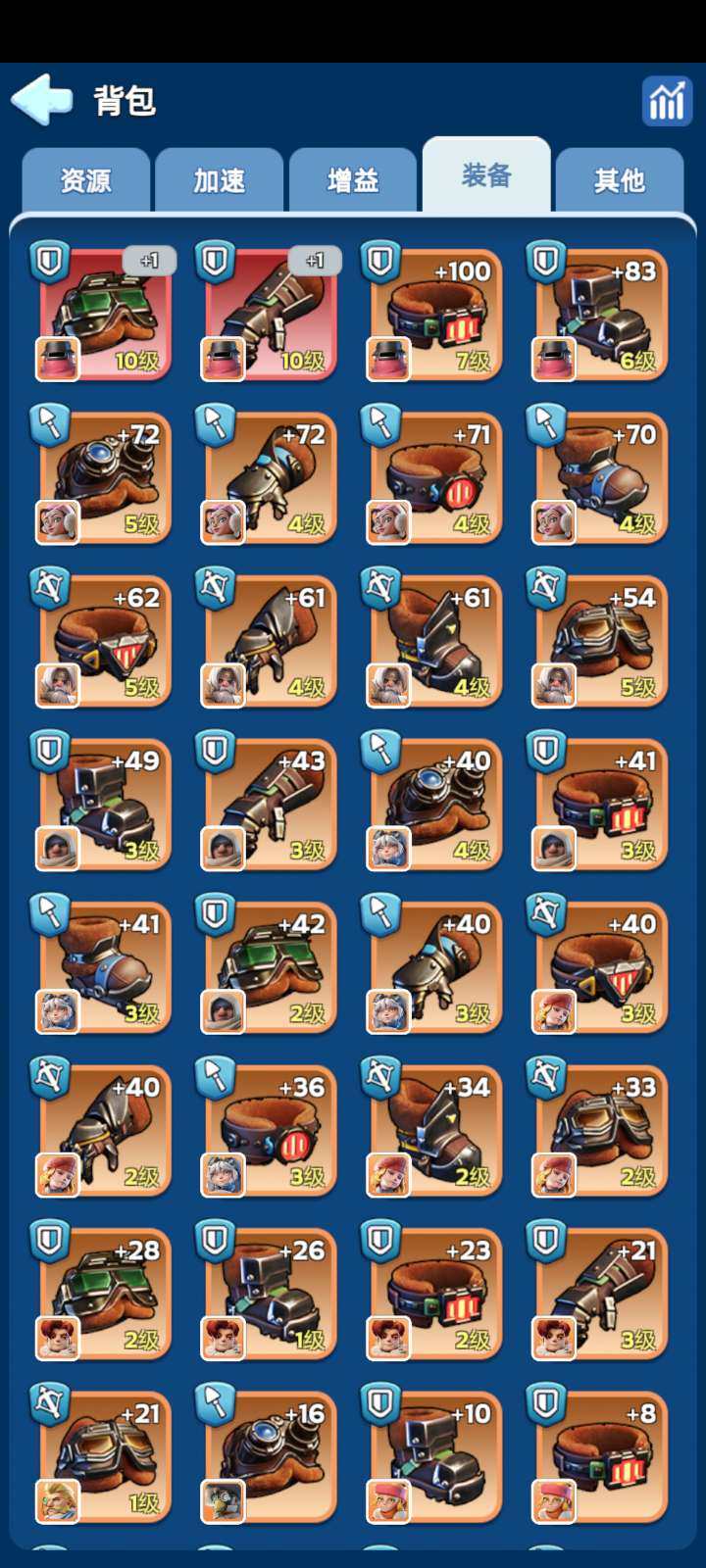Go back from the 背包 screen
Screen dimensions: 706x1568
tap(41, 100)
